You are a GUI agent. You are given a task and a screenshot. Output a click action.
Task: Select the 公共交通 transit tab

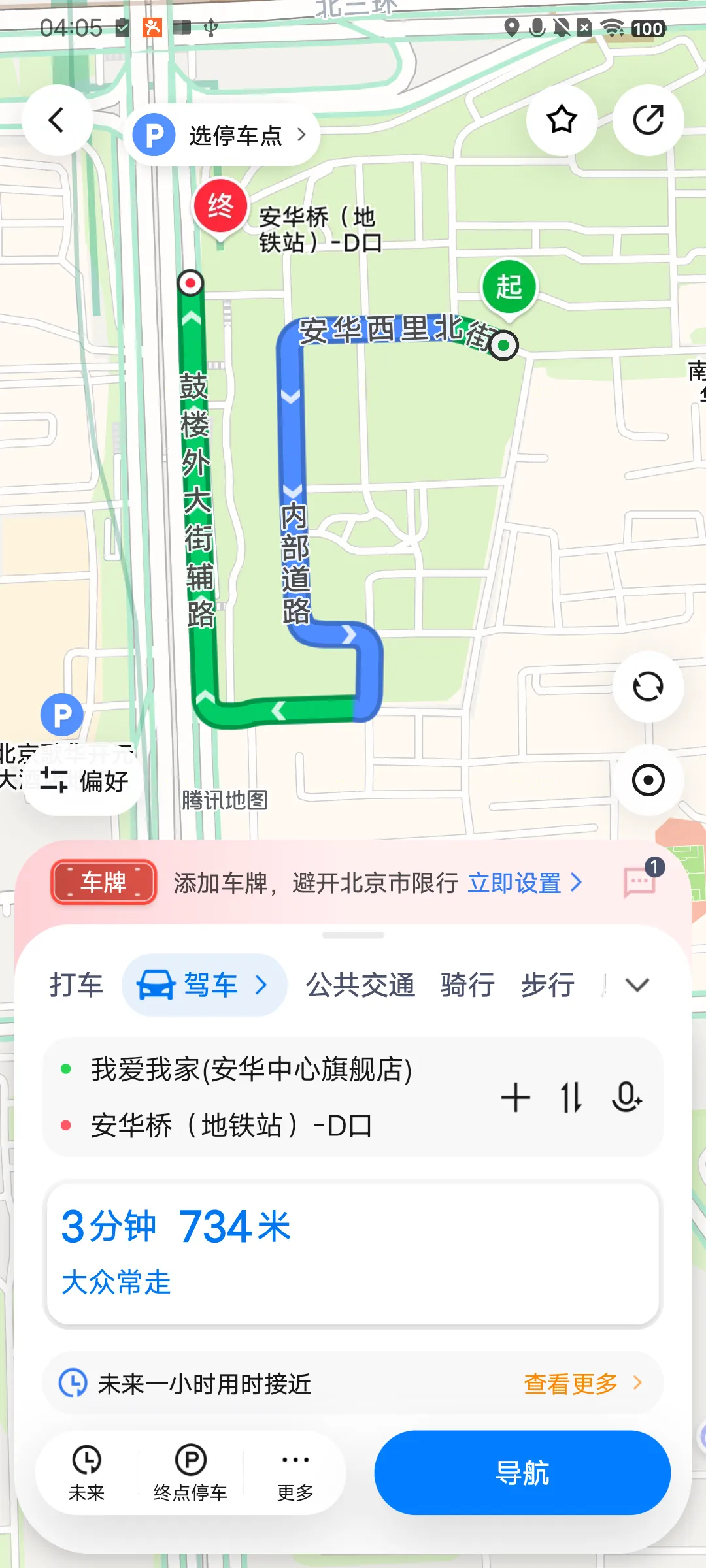361,985
